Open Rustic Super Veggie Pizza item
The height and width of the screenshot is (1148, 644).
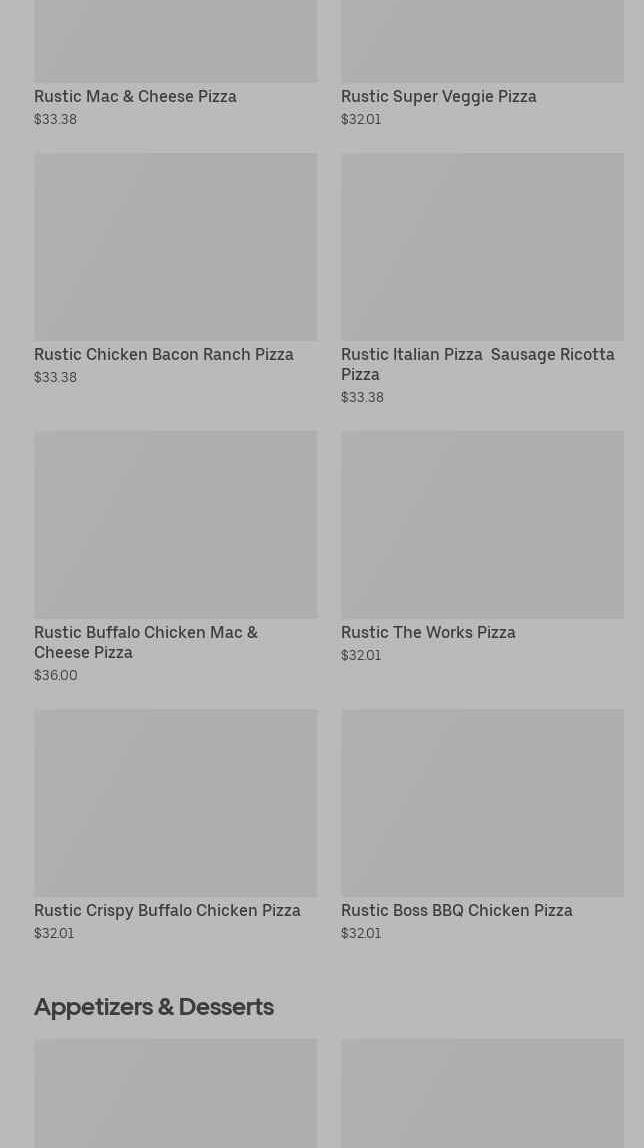point(438,97)
